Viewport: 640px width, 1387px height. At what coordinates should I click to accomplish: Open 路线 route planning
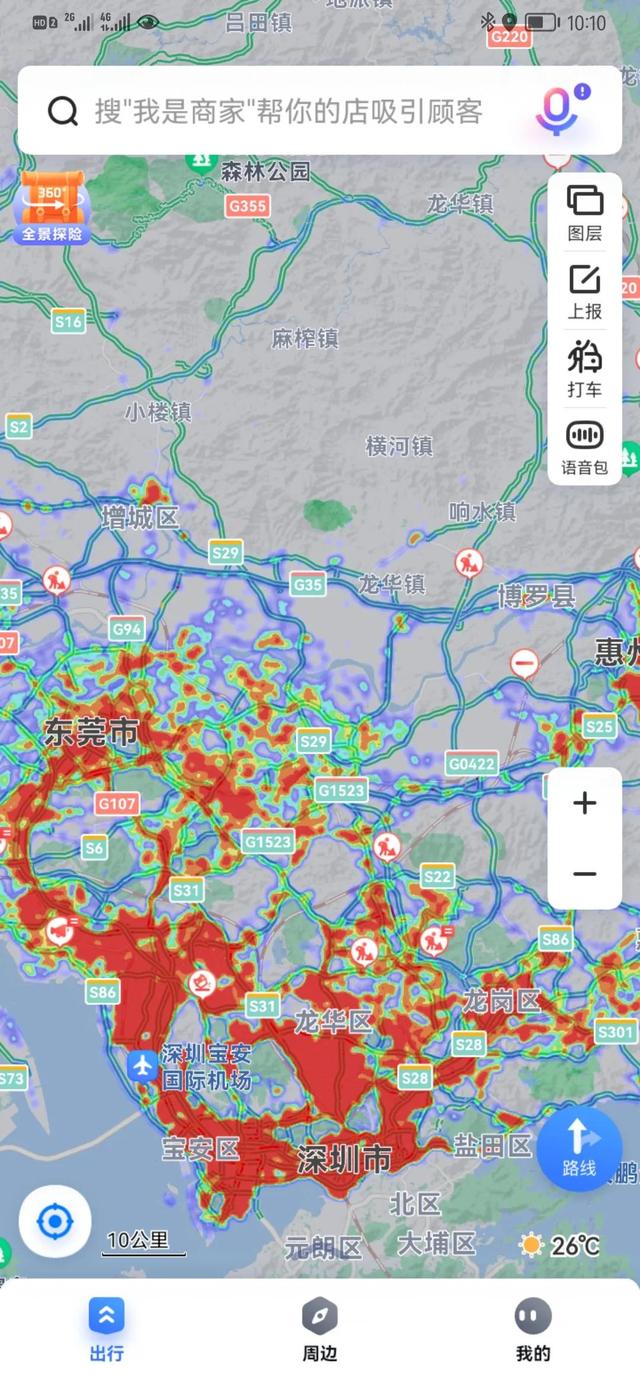pos(579,1148)
